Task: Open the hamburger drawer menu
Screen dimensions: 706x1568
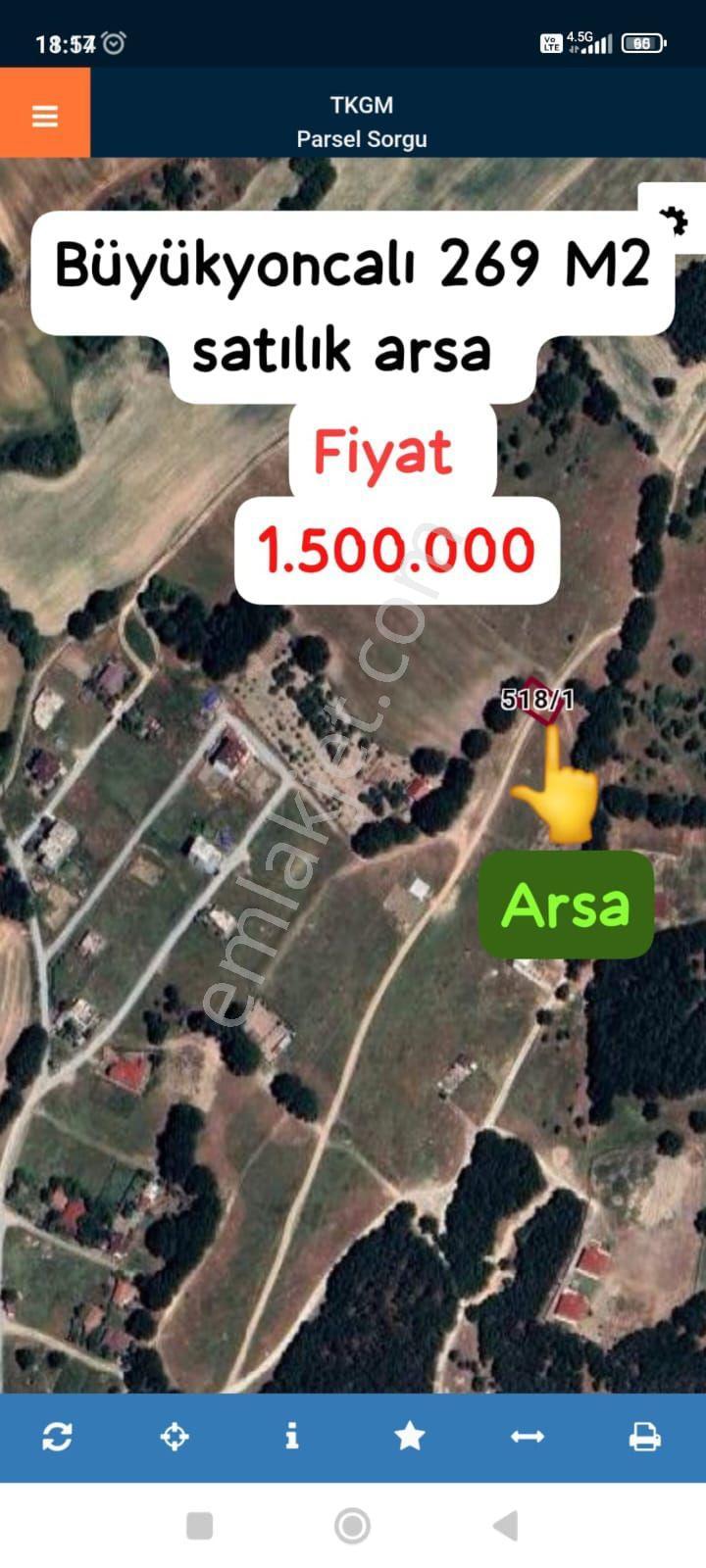Action: [x=45, y=114]
